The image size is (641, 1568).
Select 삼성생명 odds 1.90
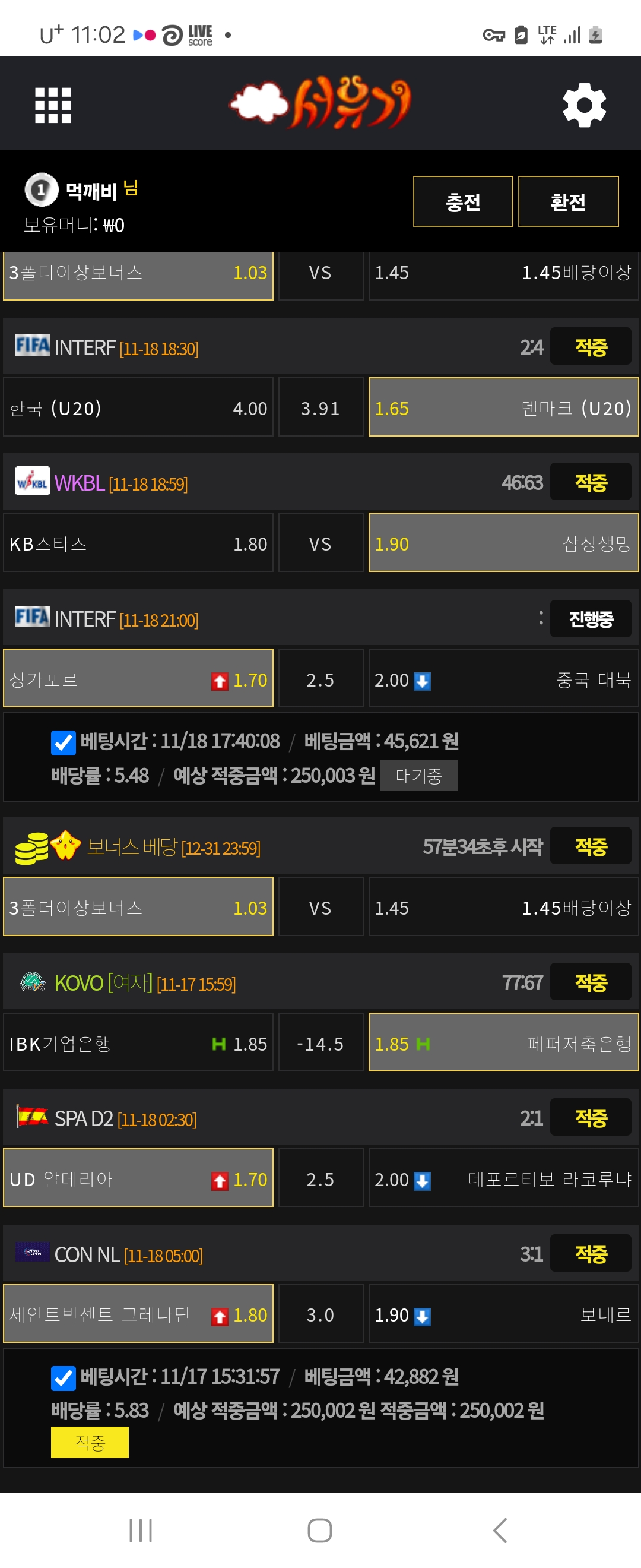(503, 543)
